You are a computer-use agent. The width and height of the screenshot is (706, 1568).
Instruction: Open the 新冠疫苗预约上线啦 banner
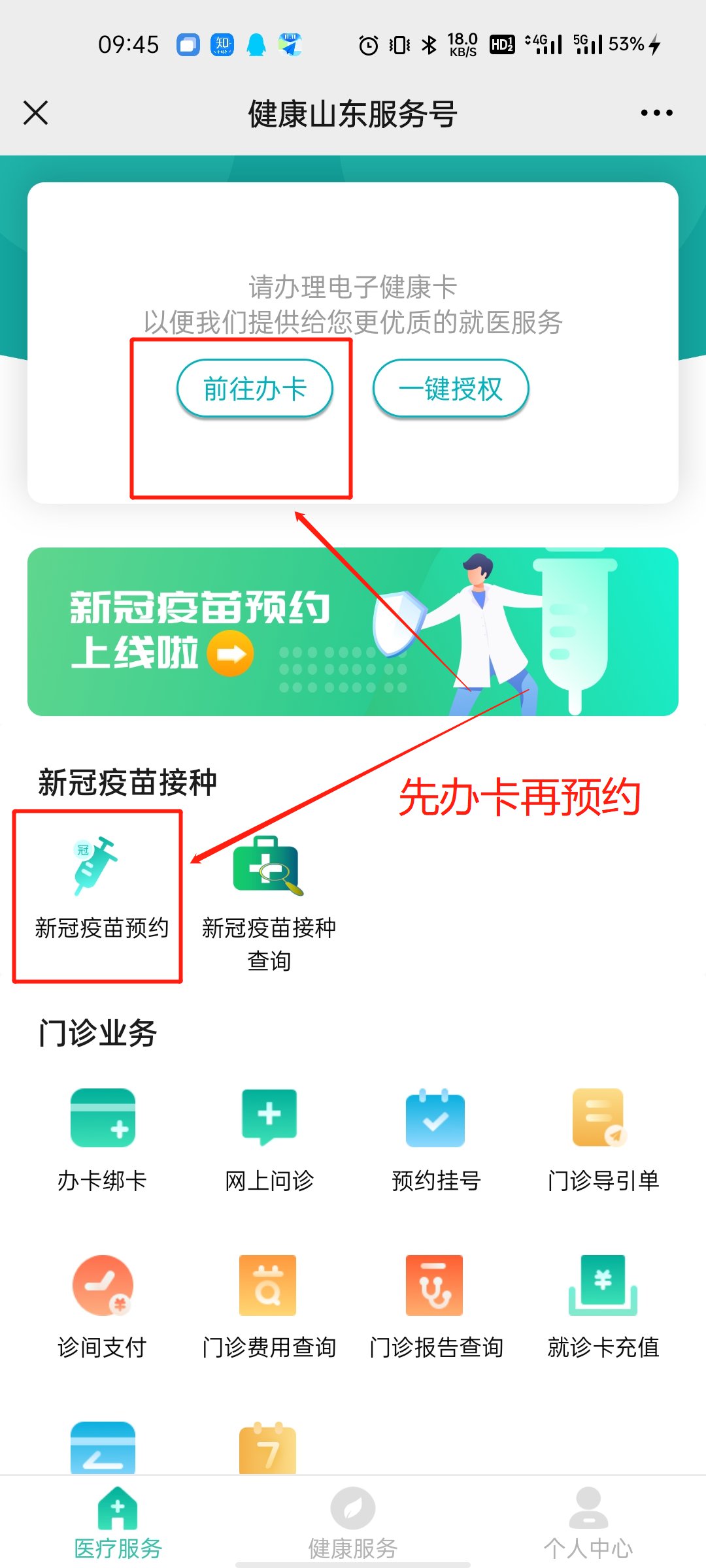[353, 631]
